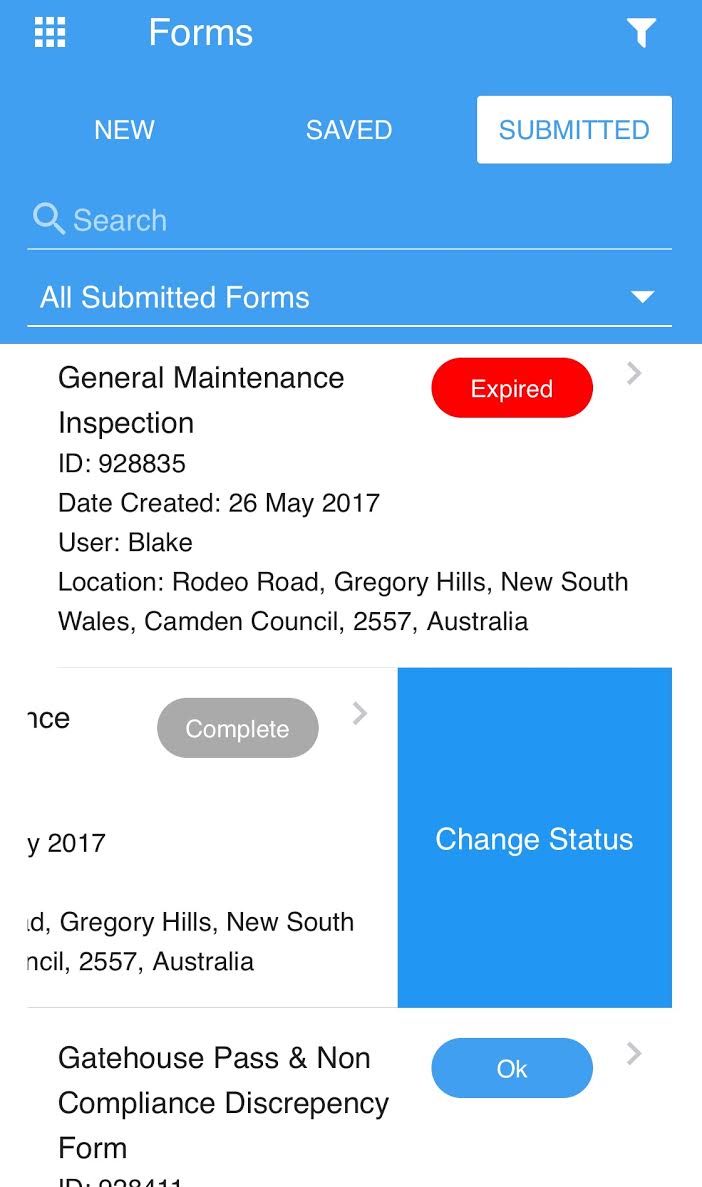Image resolution: width=702 pixels, height=1187 pixels.
Task: Switch to the SAVED tab
Action: (349, 129)
